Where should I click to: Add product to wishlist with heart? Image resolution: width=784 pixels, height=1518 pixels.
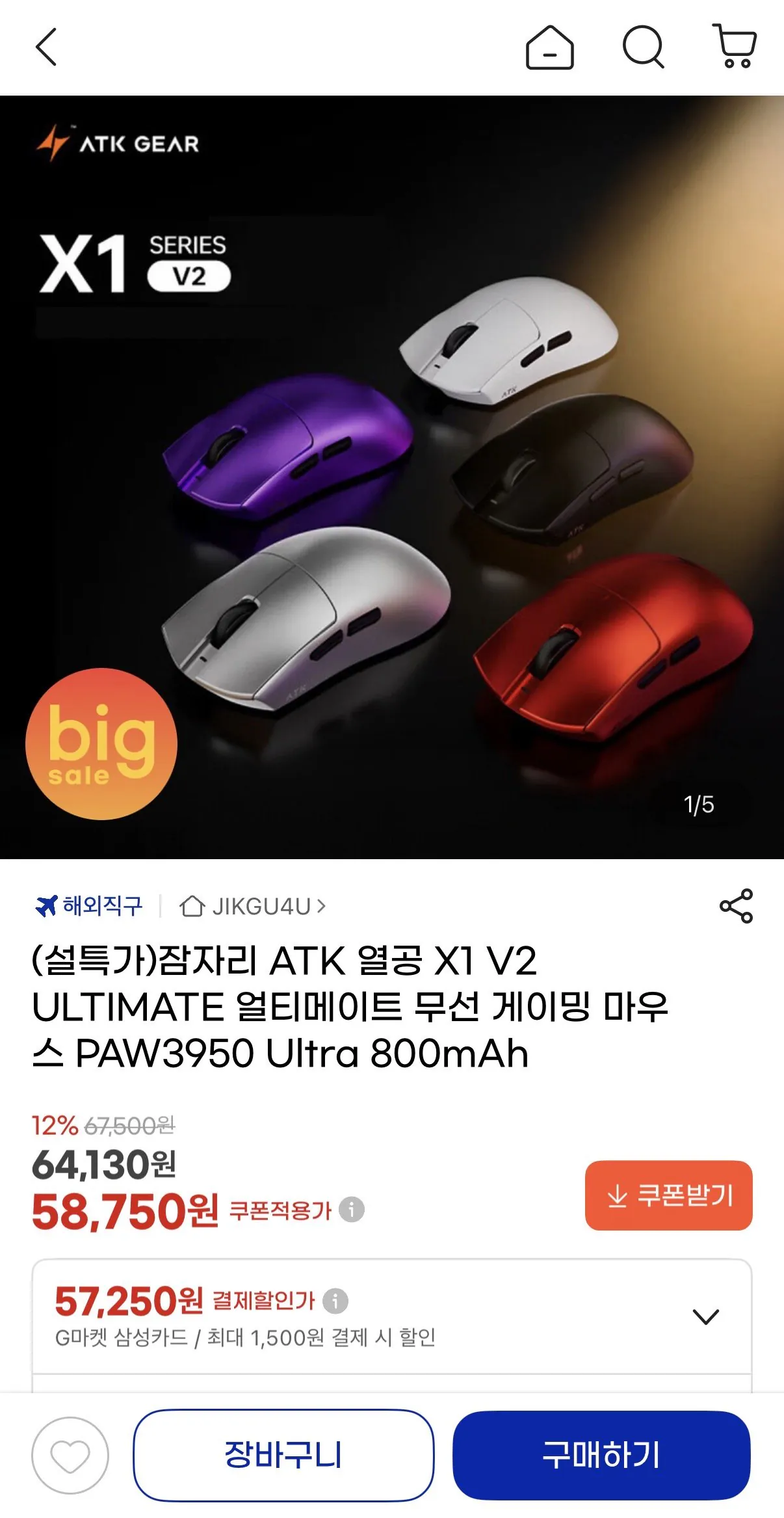(70, 1456)
